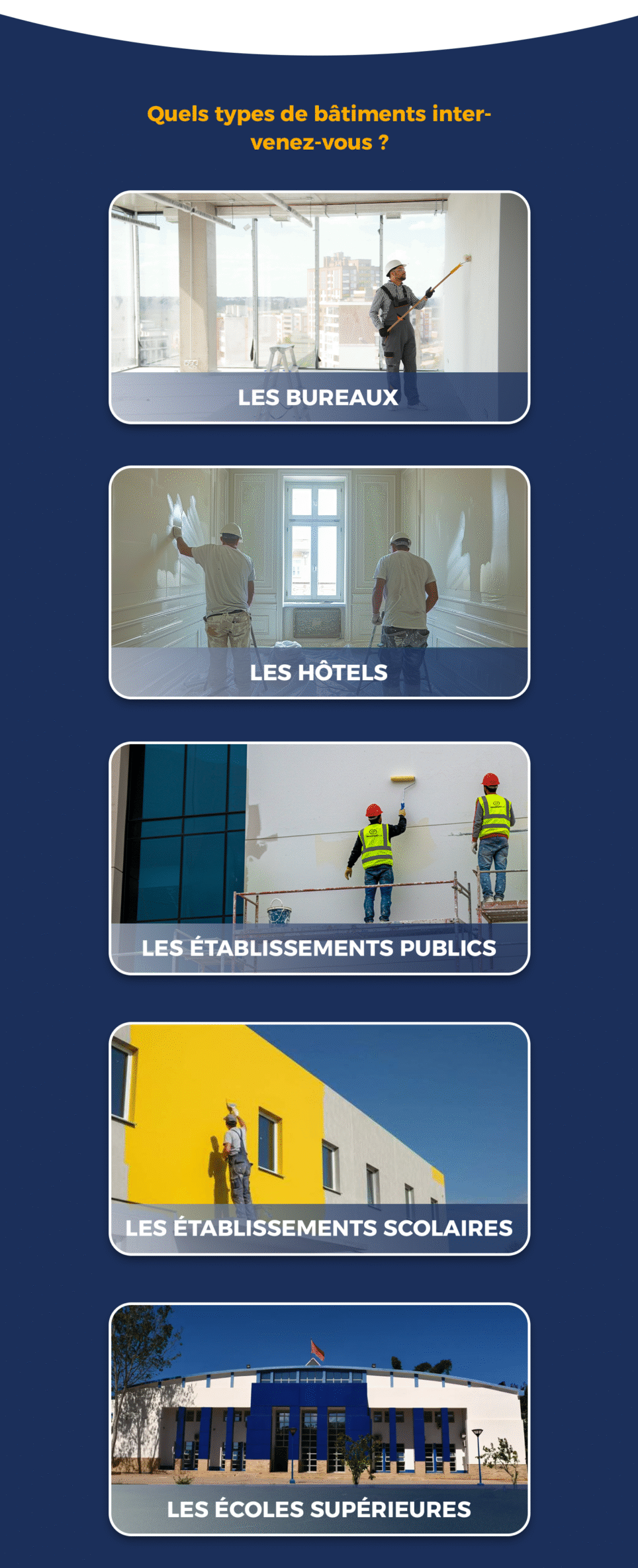Open Les Établissements Publics card

point(319,858)
